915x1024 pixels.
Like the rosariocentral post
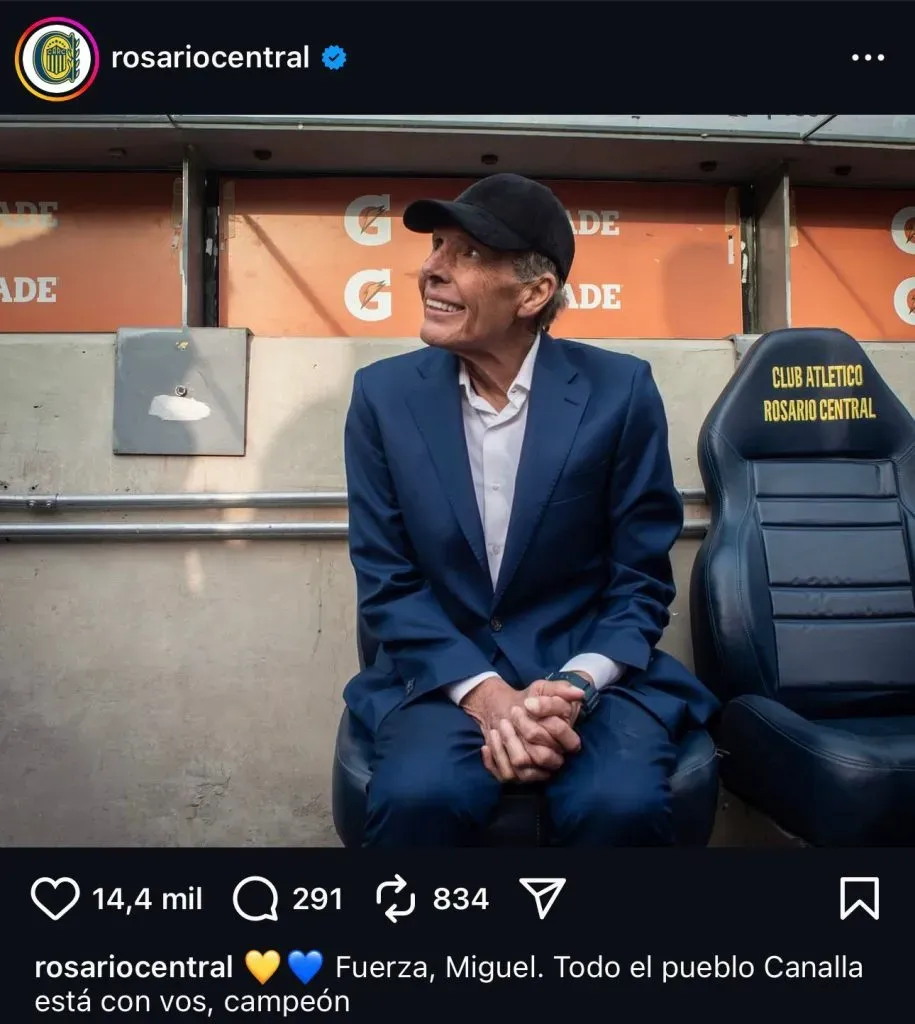point(55,899)
